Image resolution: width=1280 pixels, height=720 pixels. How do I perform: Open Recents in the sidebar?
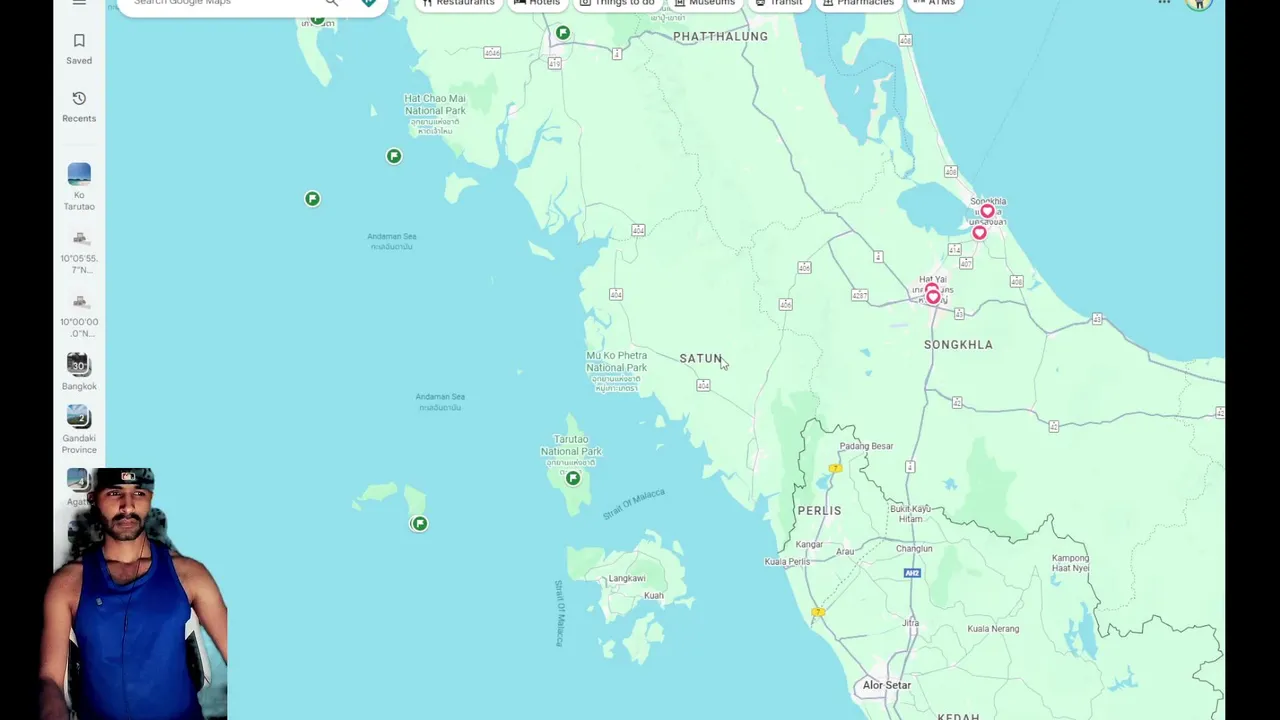(x=79, y=105)
